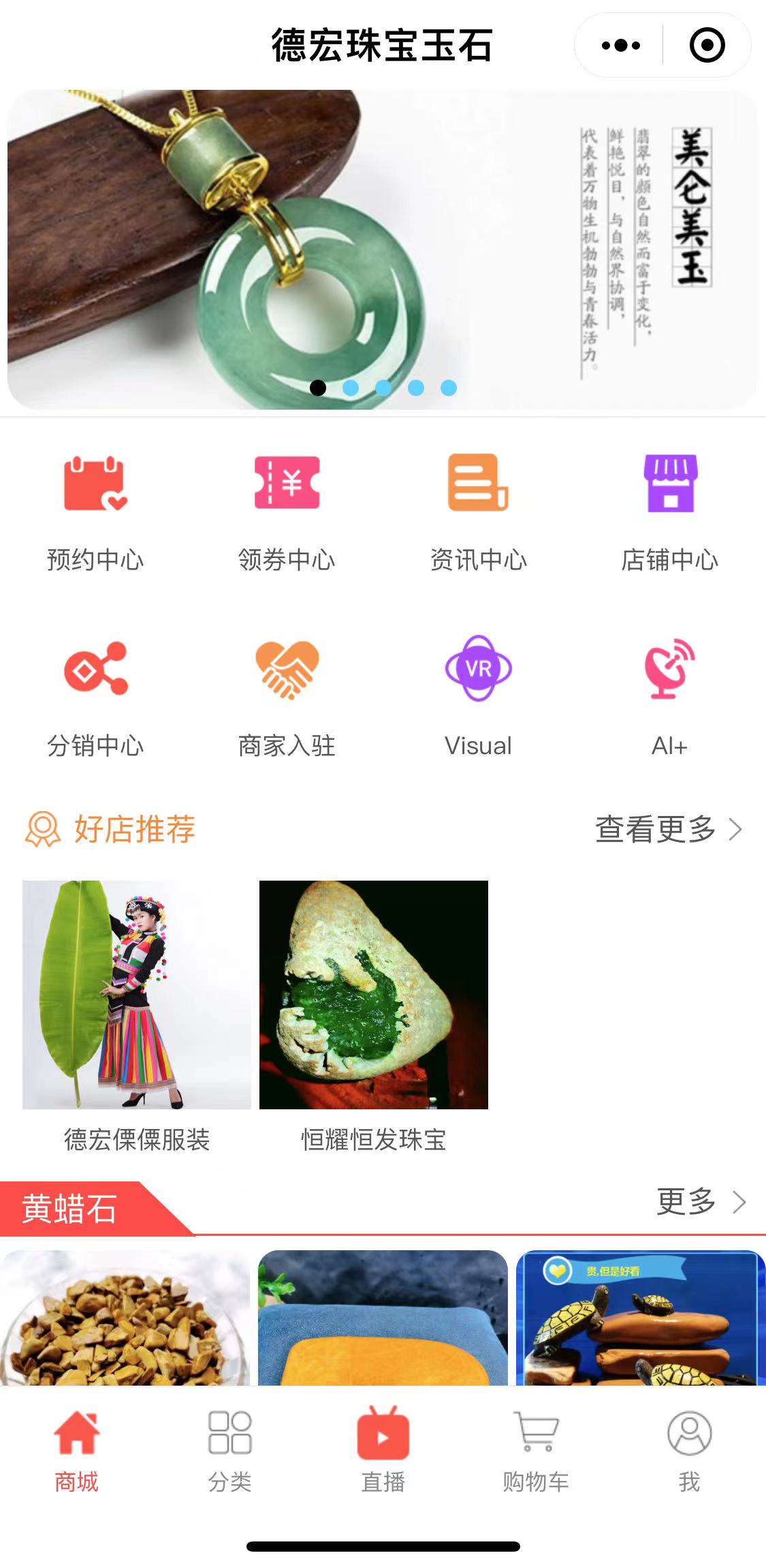Open the jade pendant banner
This screenshot has height=1568, width=766.
pyautogui.click(x=381, y=249)
